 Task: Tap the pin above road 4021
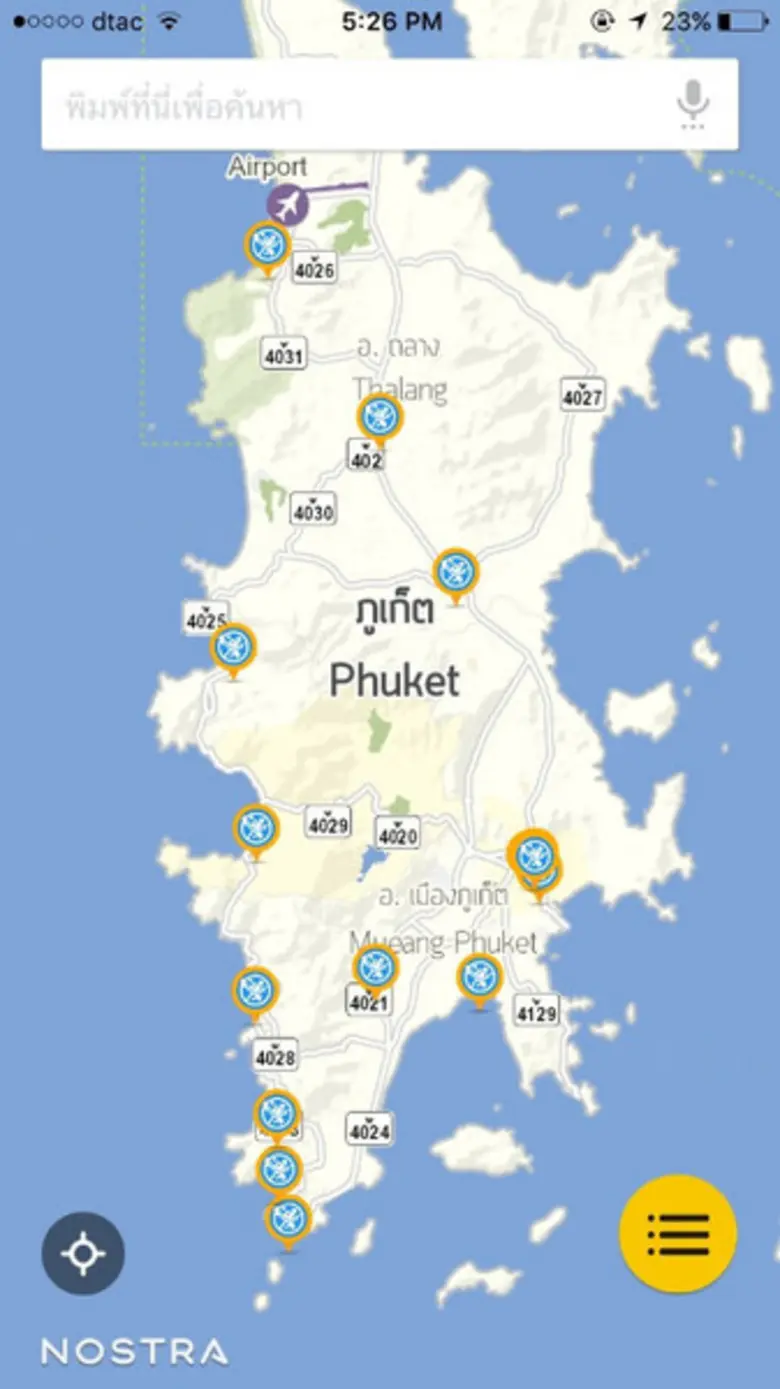coord(375,967)
